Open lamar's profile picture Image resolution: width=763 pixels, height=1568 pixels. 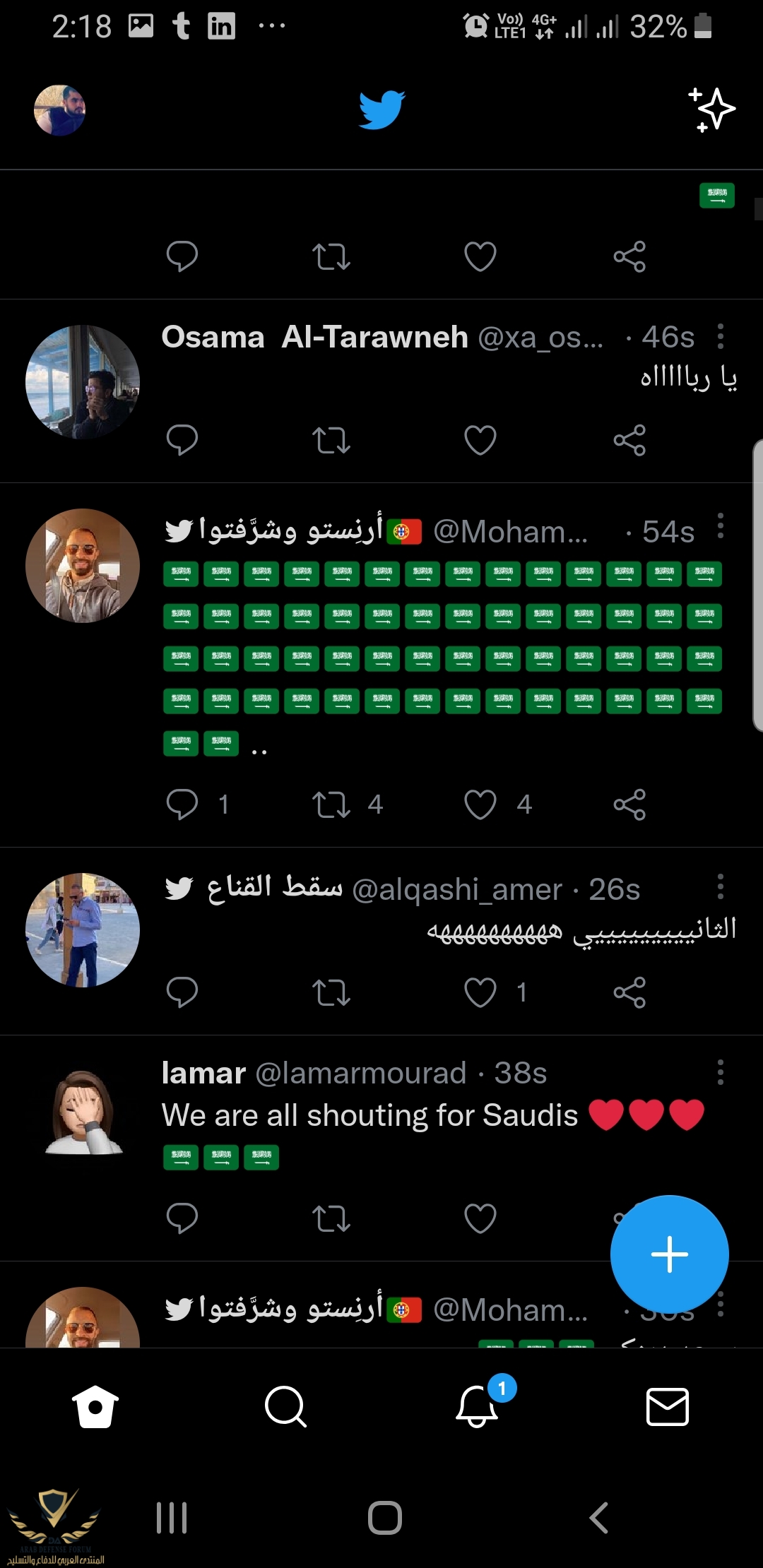tap(83, 1114)
